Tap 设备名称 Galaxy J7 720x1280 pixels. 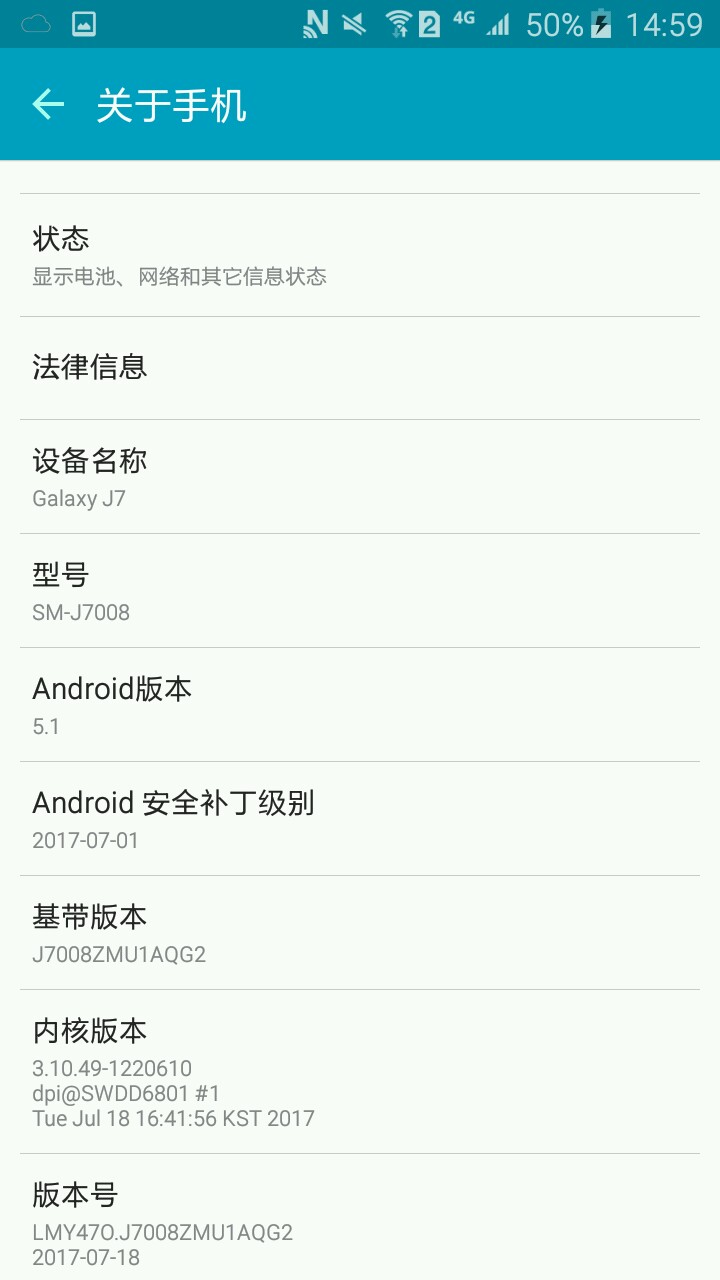(x=360, y=477)
